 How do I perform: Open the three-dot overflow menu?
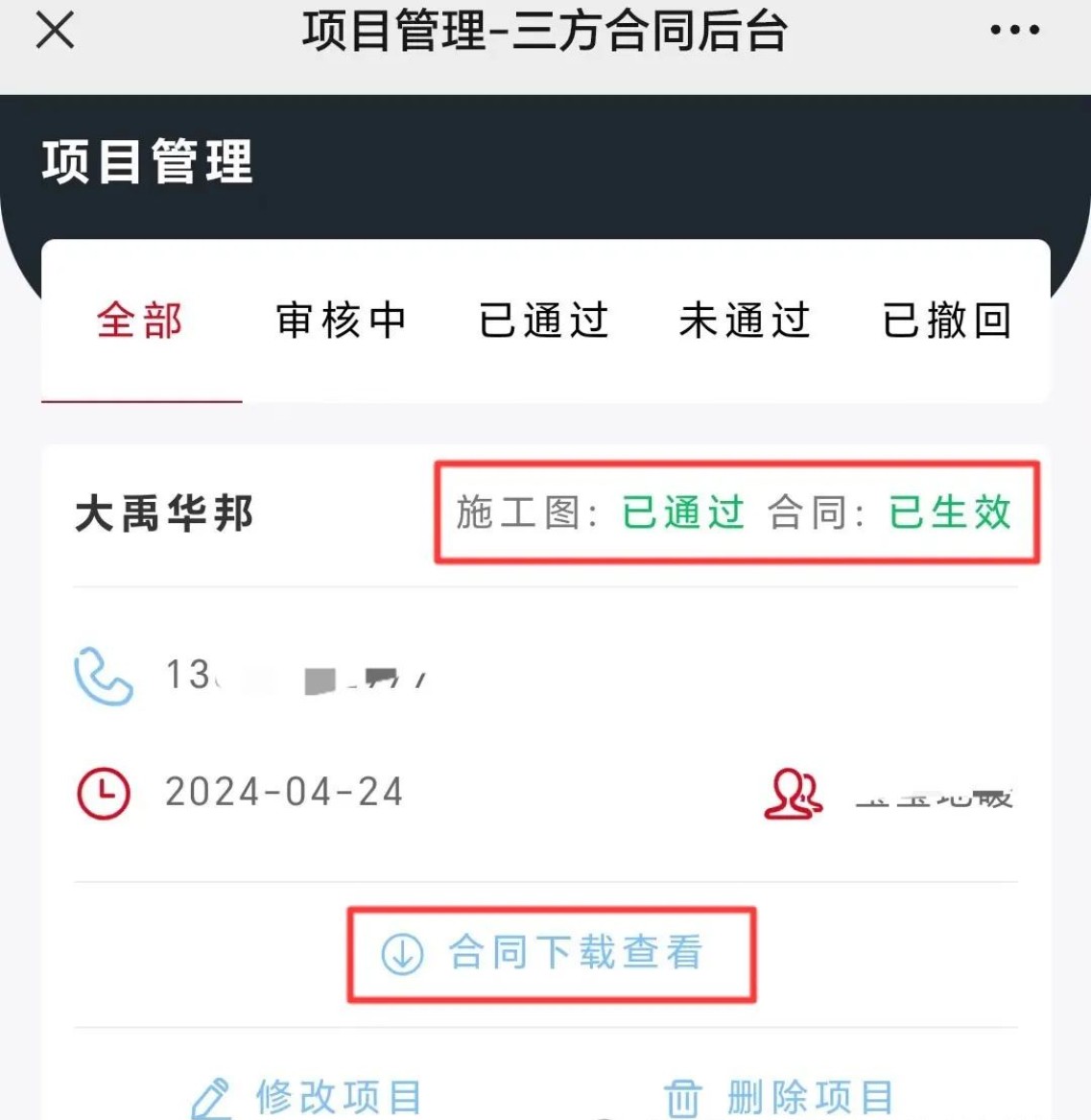coord(1014,31)
